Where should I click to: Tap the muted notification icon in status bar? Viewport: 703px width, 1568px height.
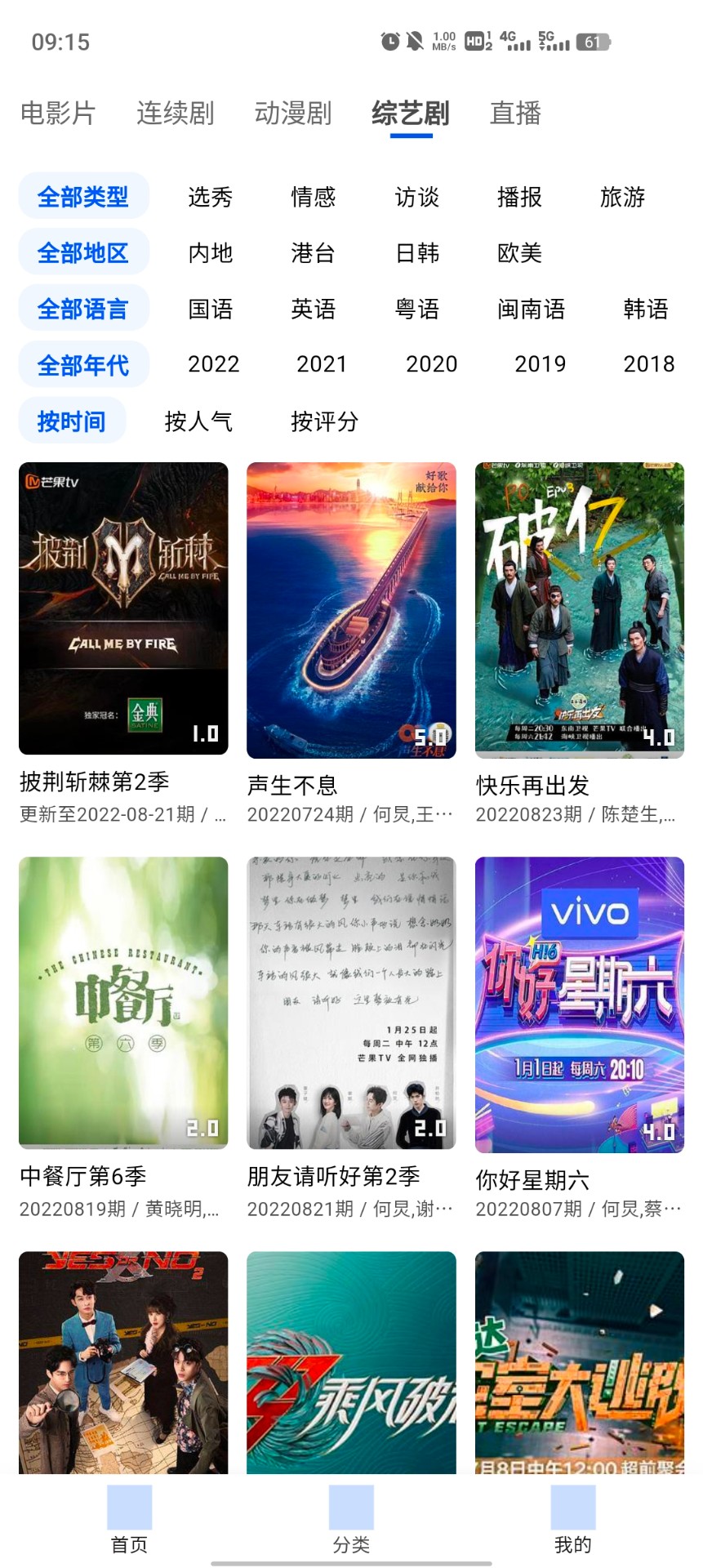point(414,41)
